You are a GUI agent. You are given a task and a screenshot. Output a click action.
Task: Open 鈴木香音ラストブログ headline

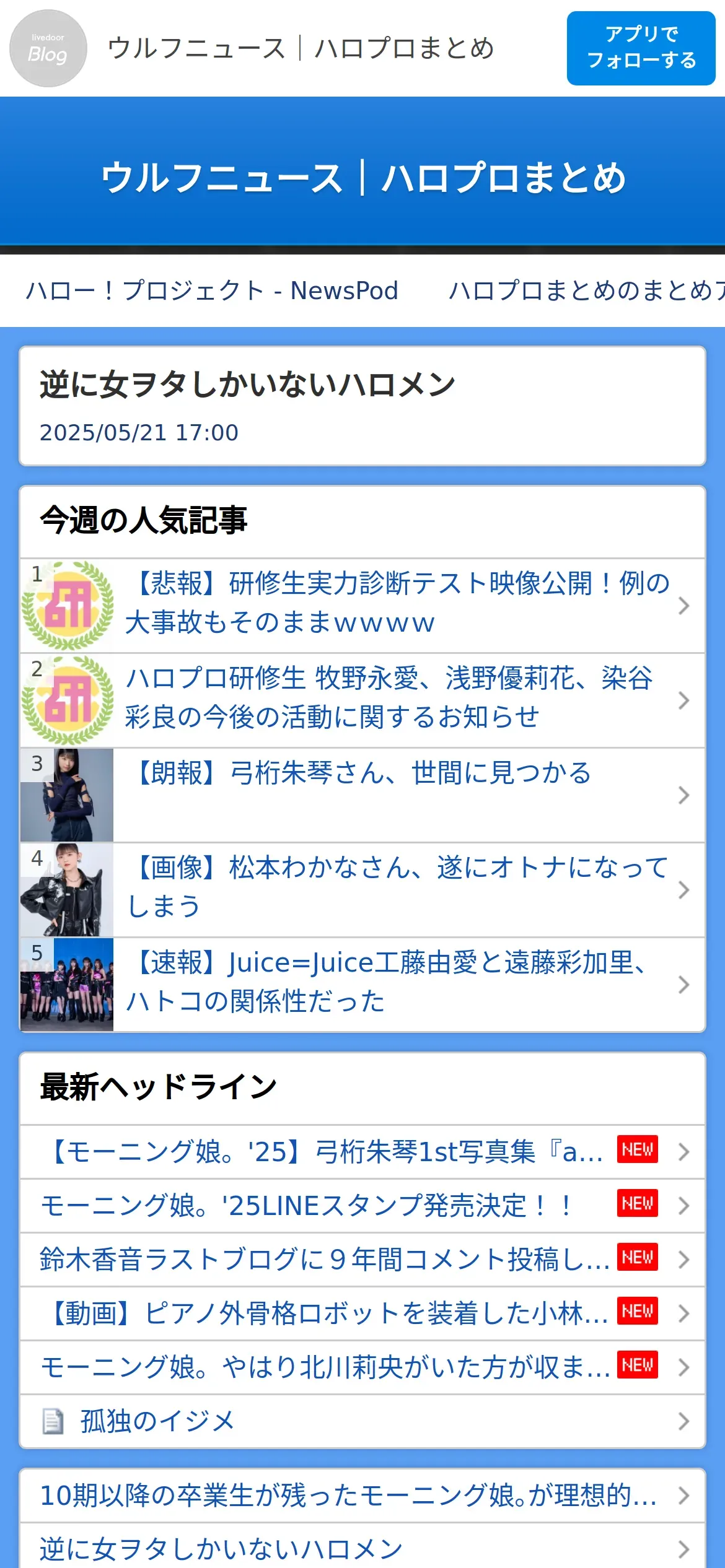click(x=323, y=1260)
